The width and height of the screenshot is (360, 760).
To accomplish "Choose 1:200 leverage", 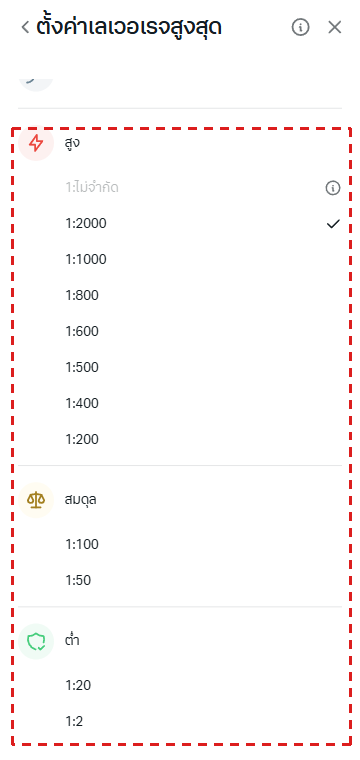I will coord(180,440).
